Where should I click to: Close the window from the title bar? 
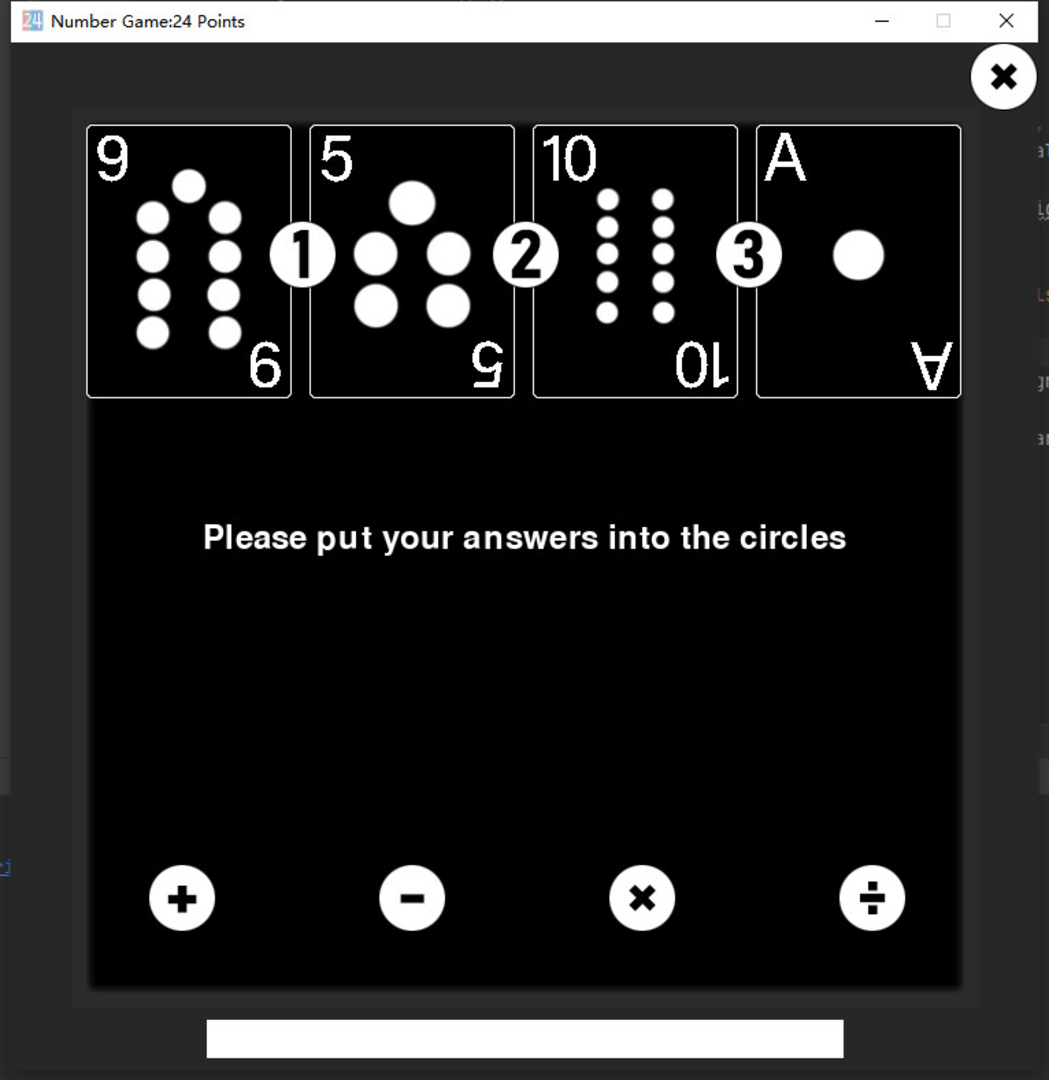click(1006, 21)
